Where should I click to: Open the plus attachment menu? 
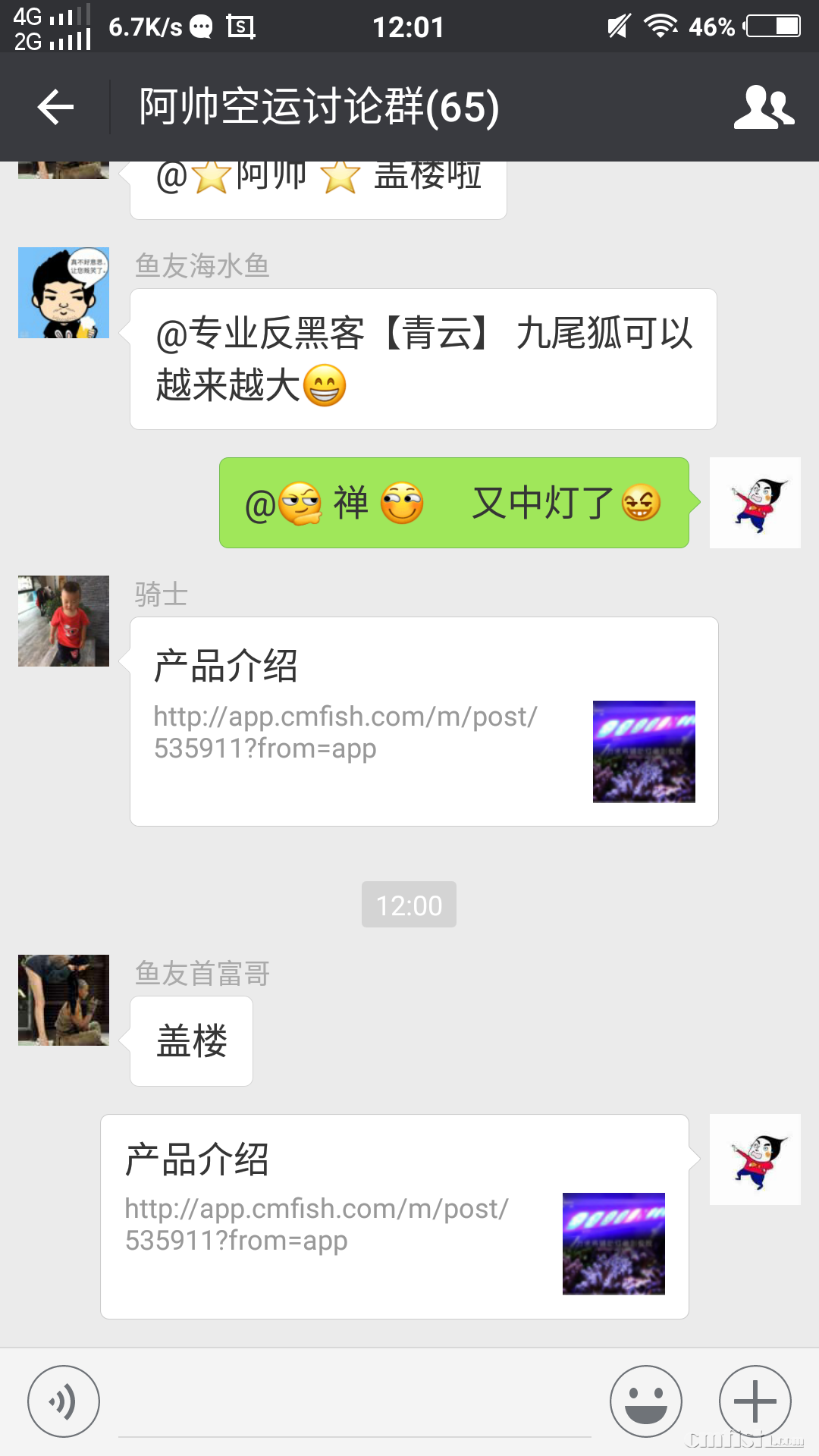[755, 1401]
